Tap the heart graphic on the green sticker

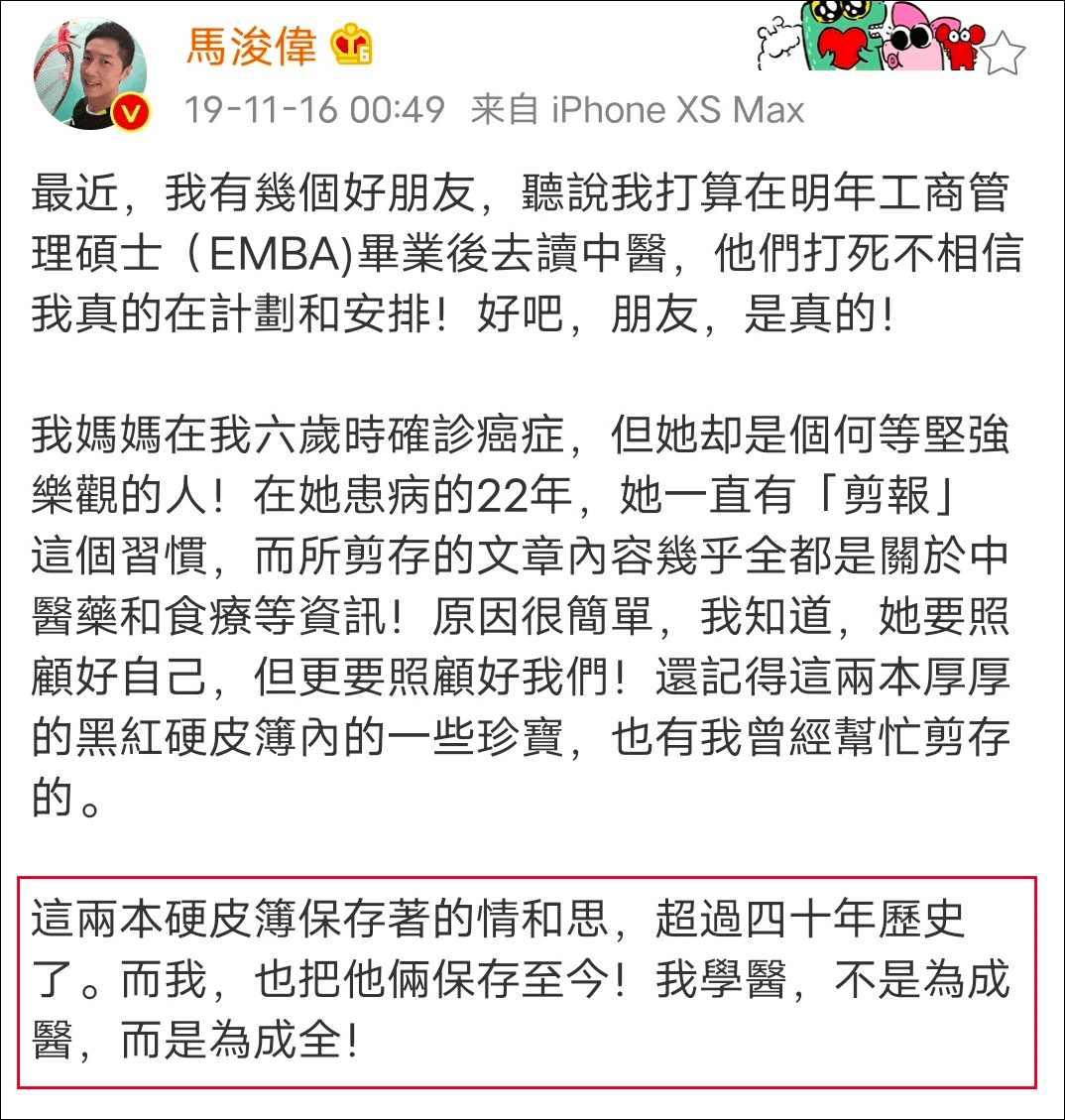pyautogui.click(x=841, y=47)
